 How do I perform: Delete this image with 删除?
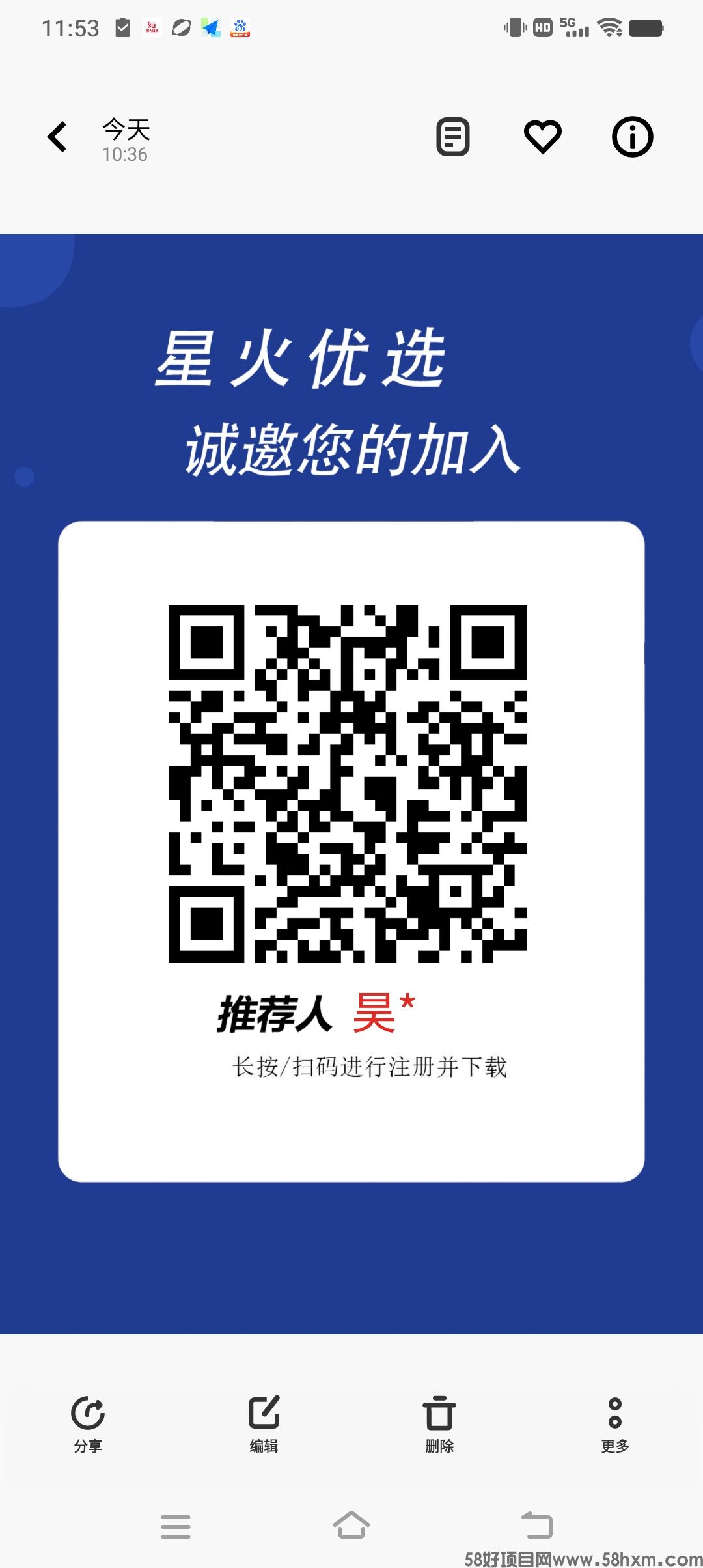[x=439, y=1423]
